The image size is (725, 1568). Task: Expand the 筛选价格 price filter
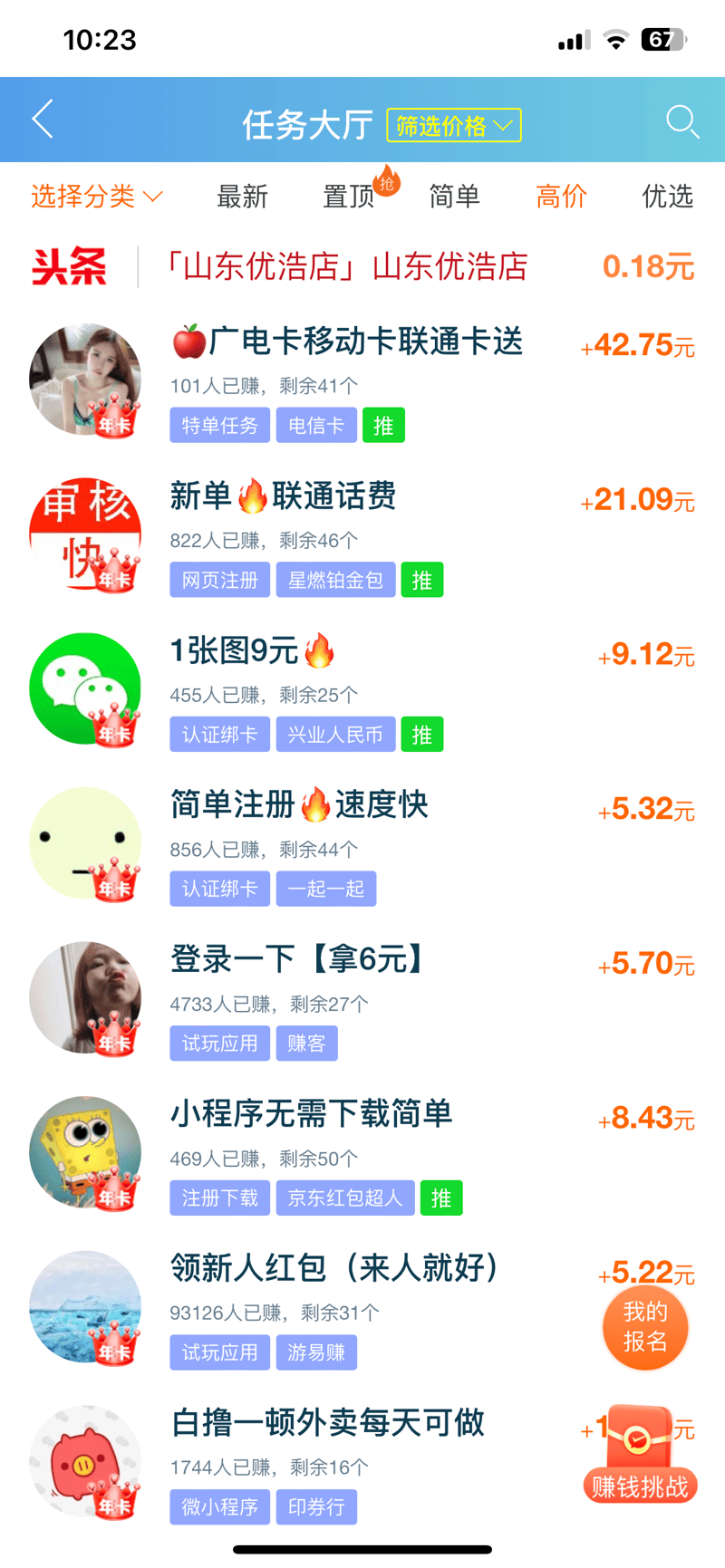pyautogui.click(x=454, y=125)
